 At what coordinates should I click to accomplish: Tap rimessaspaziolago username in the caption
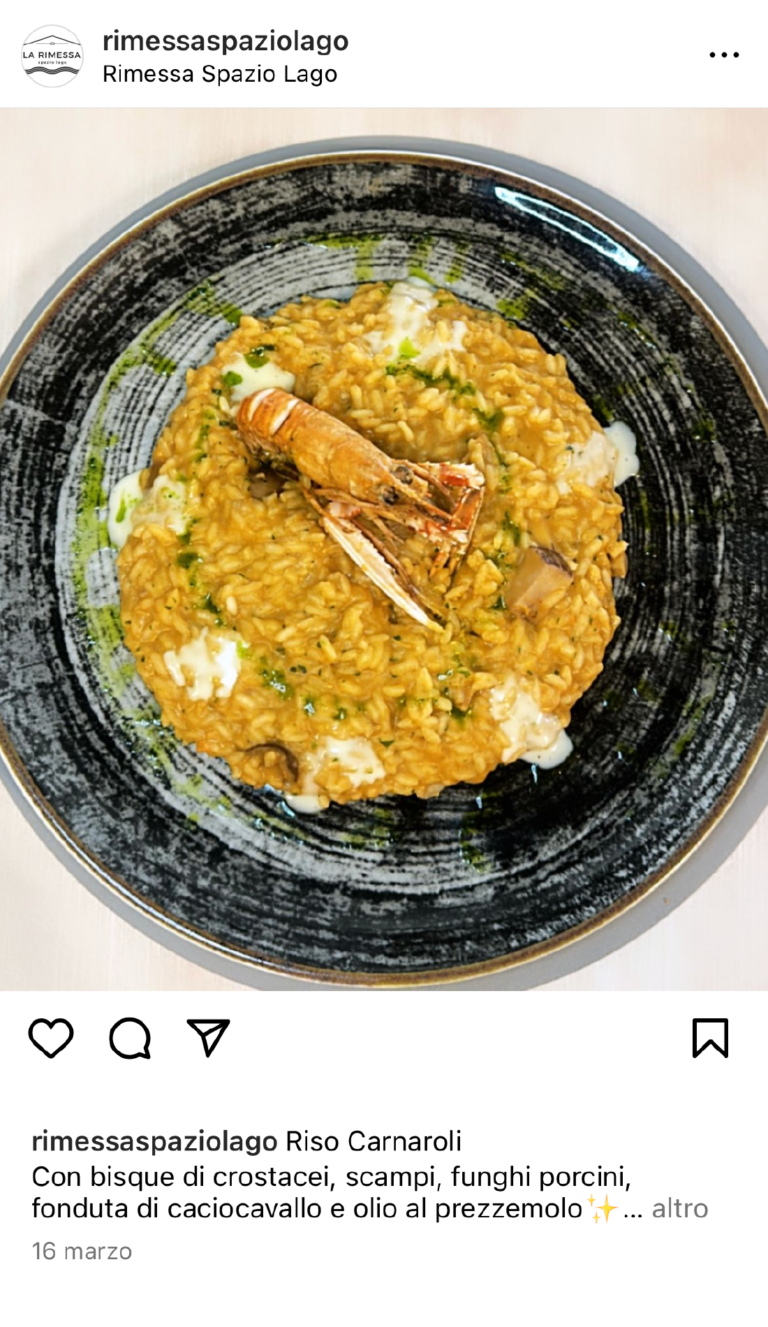pos(154,1141)
